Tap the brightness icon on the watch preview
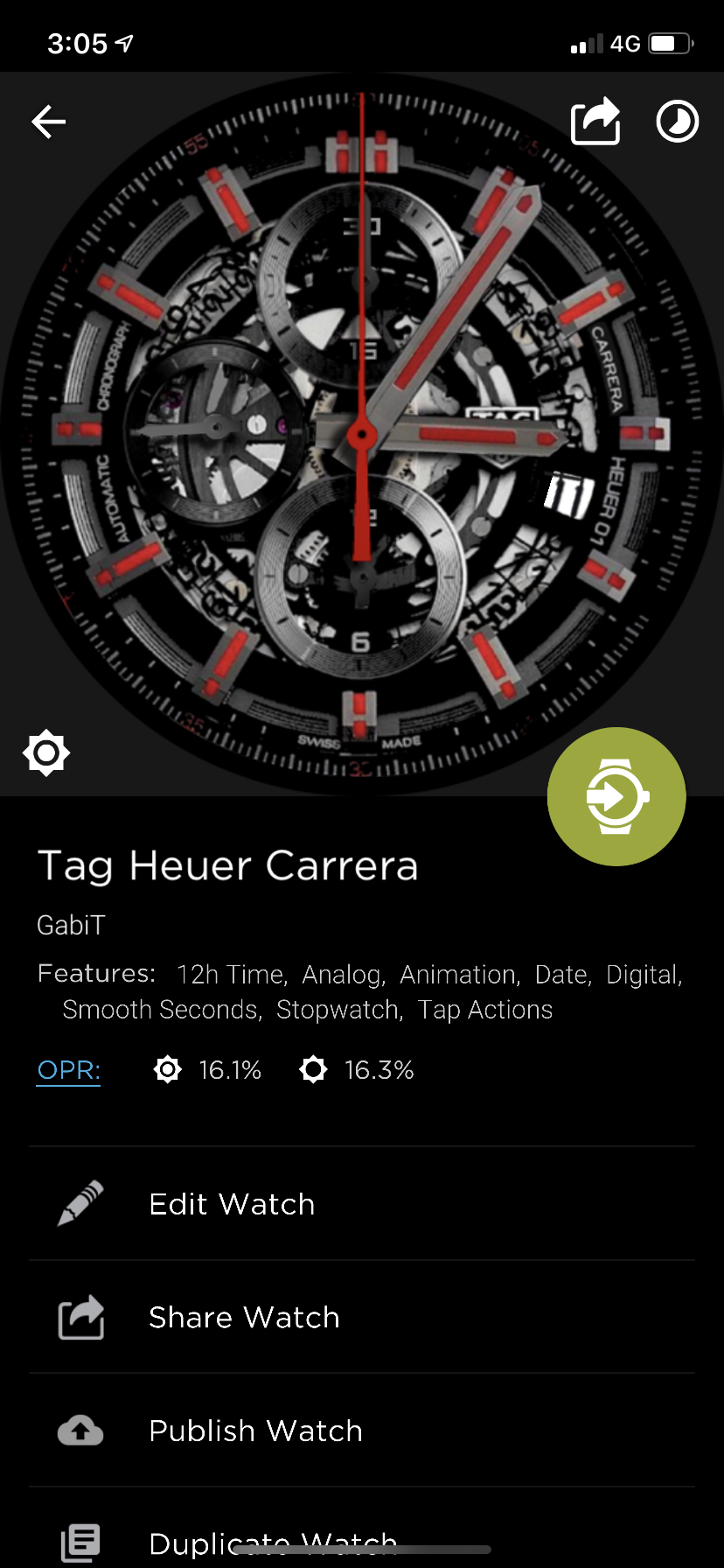Viewport: 724px width, 1568px height. [x=46, y=752]
